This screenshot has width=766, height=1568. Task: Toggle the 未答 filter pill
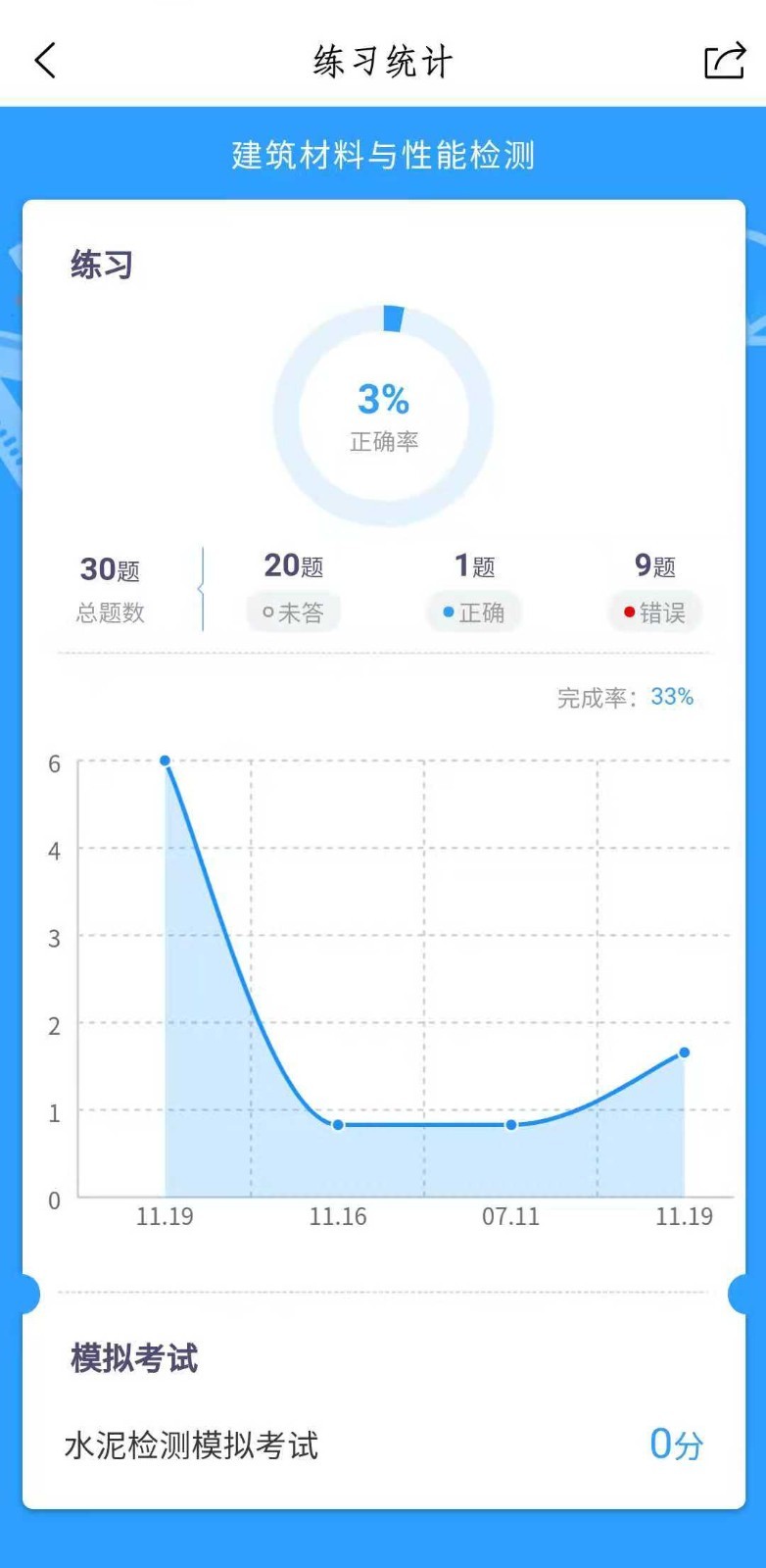pyautogui.click(x=293, y=612)
